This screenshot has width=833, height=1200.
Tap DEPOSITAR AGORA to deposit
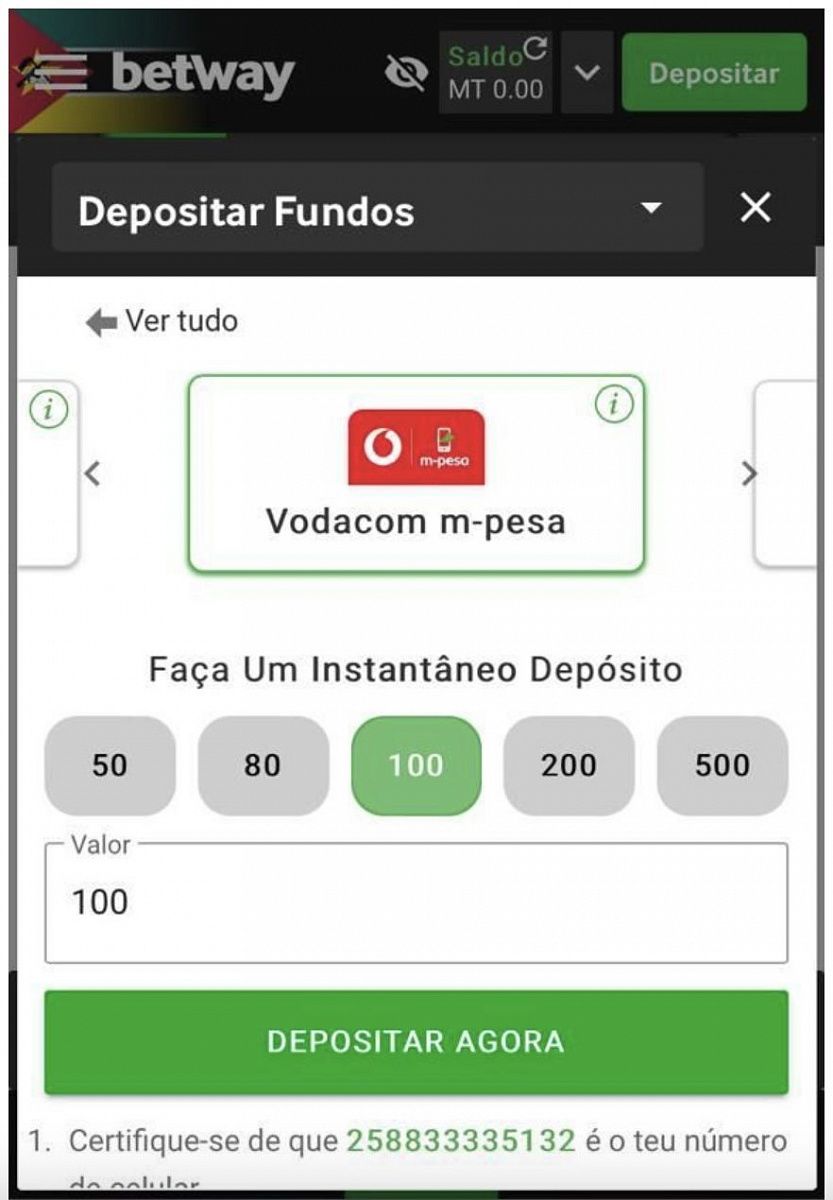pyautogui.click(x=416, y=1042)
